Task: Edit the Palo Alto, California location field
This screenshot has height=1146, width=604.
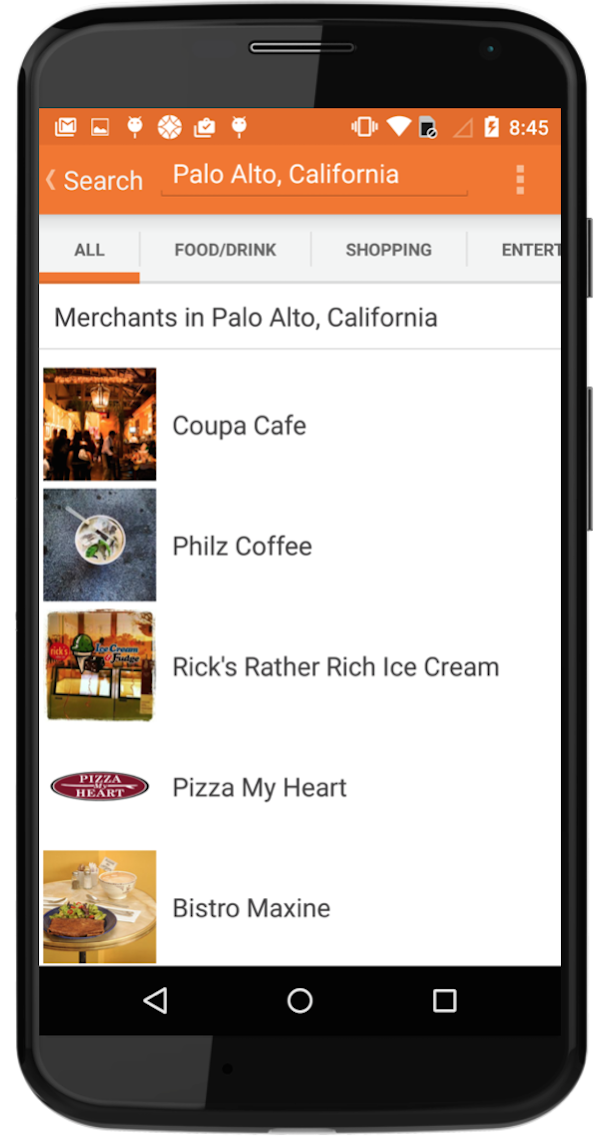Action: pyautogui.click(x=314, y=176)
